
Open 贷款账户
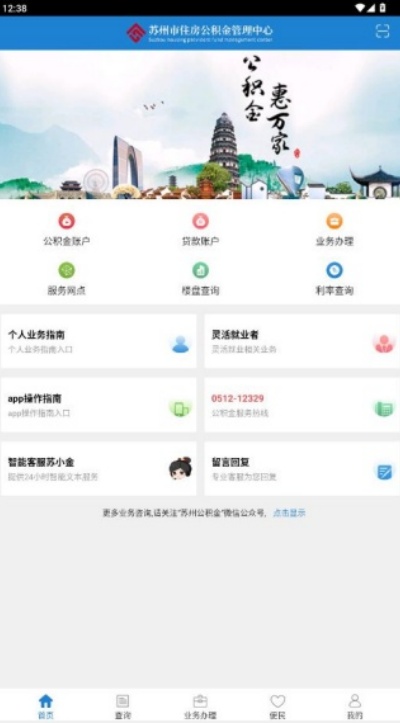pos(200,229)
